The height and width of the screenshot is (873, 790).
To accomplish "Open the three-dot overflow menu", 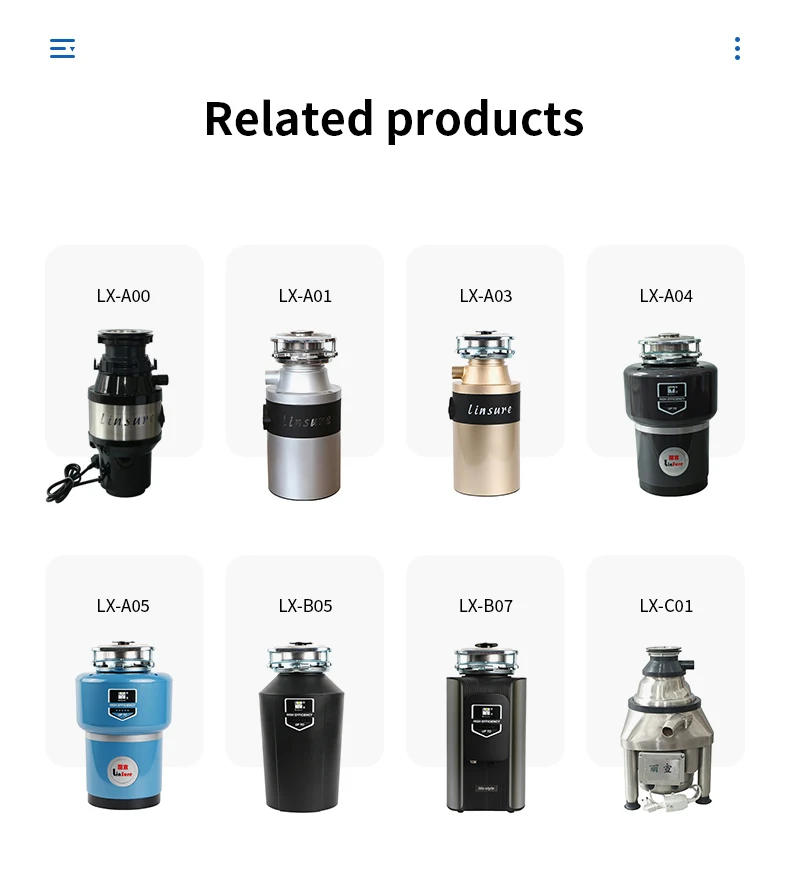I will point(737,48).
